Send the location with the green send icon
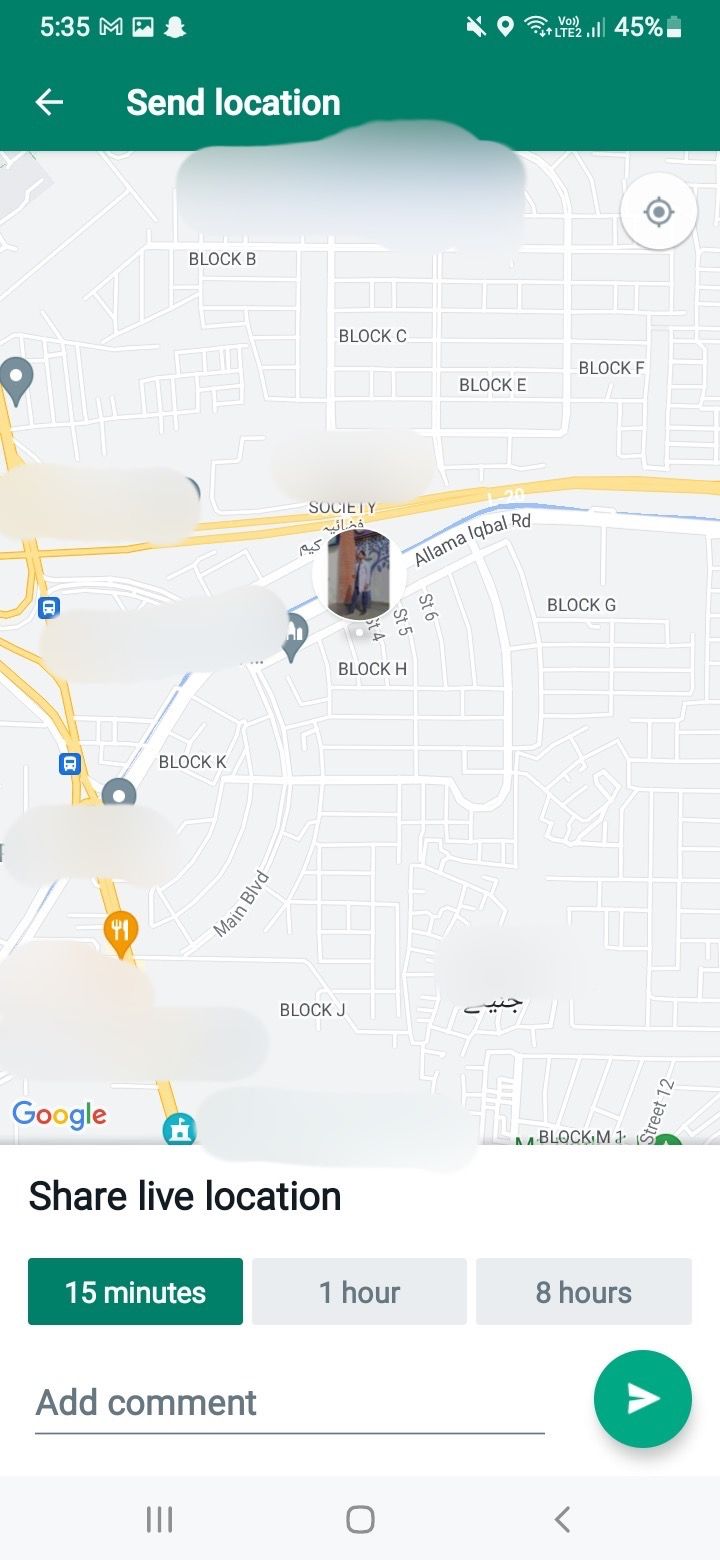 [643, 1399]
